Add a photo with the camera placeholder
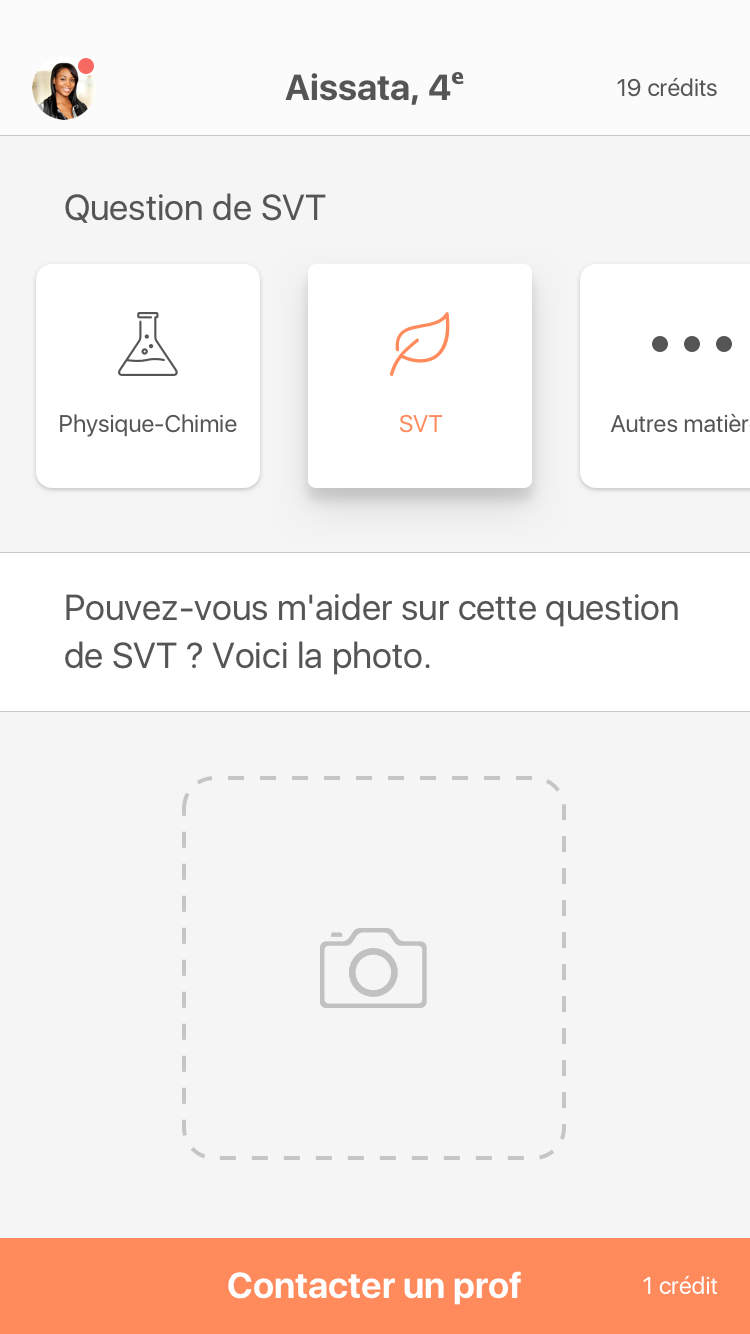 point(374,968)
